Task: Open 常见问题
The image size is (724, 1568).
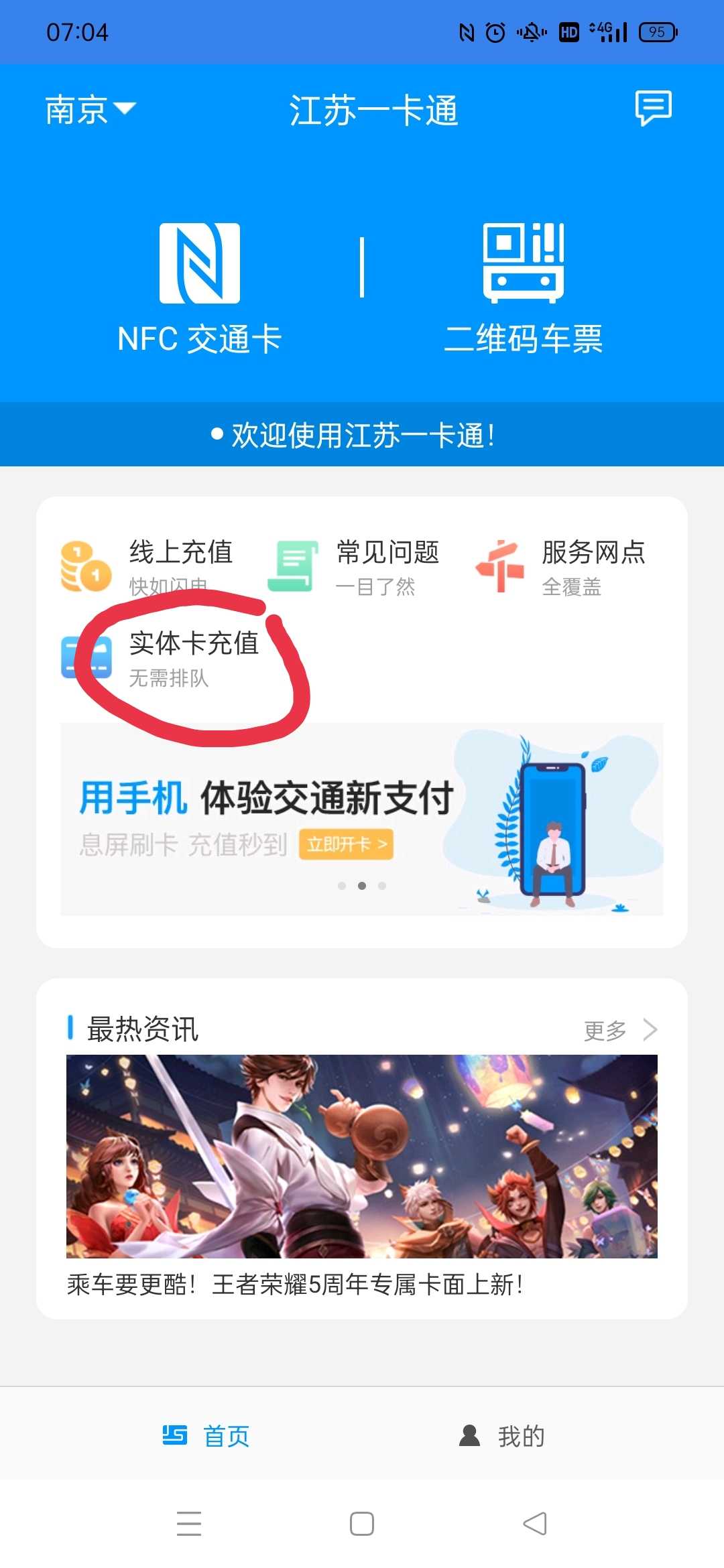Action: (x=354, y=566)
